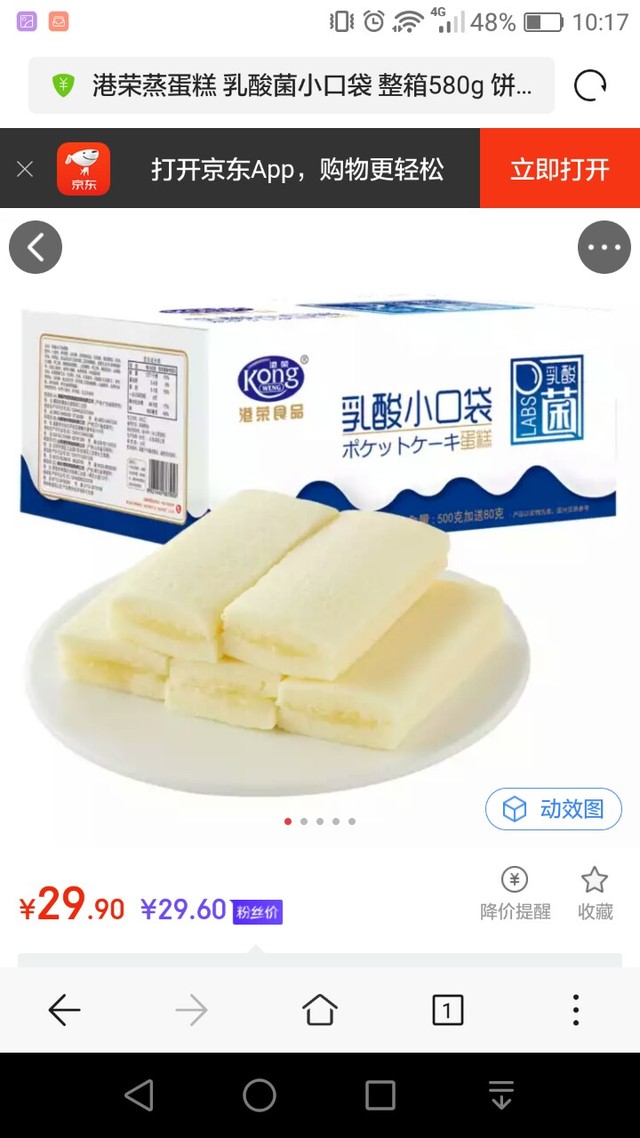The width and height of the screenshot is (640, 1138).
Task: Reload the page
Action: pos(590,86)
